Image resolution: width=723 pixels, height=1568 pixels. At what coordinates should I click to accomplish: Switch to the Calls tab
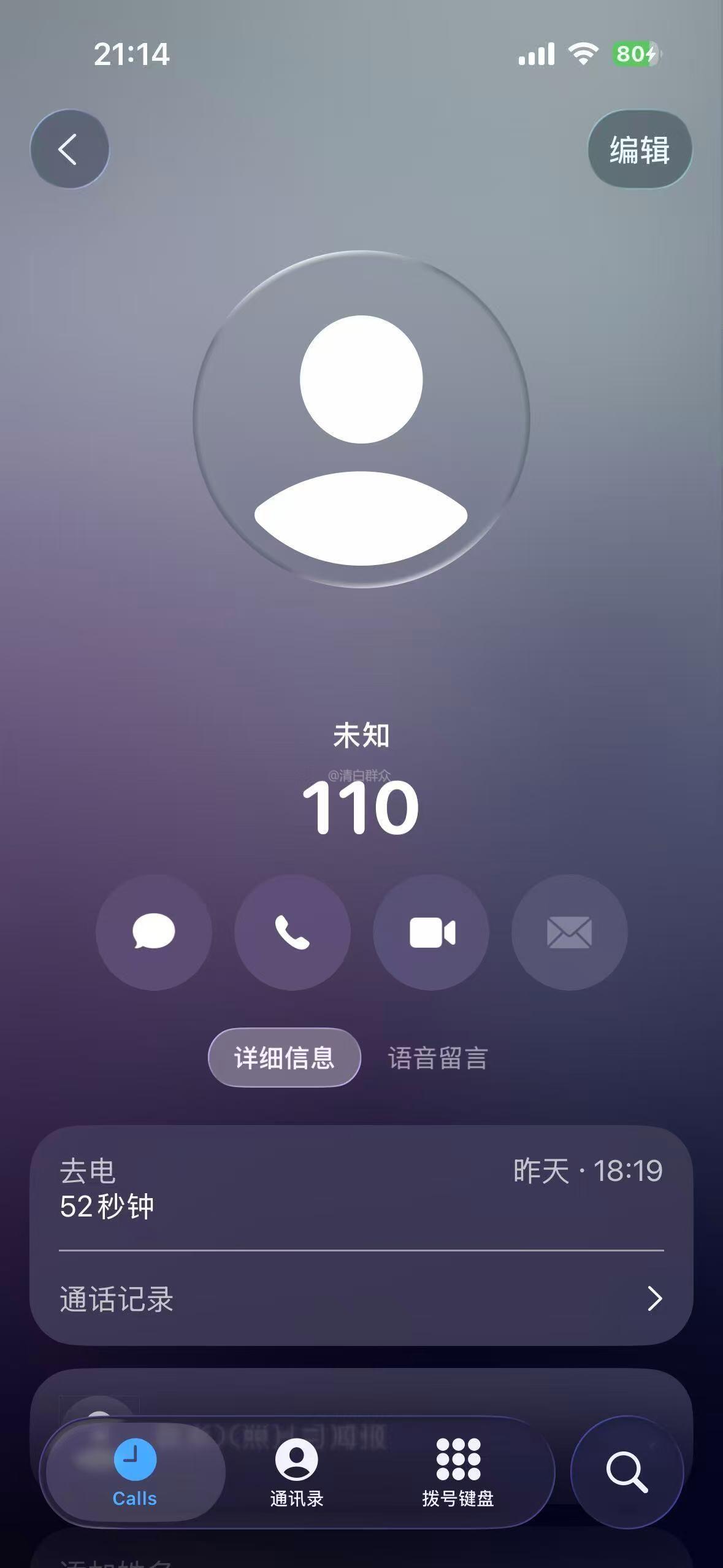pos(135,1472)
